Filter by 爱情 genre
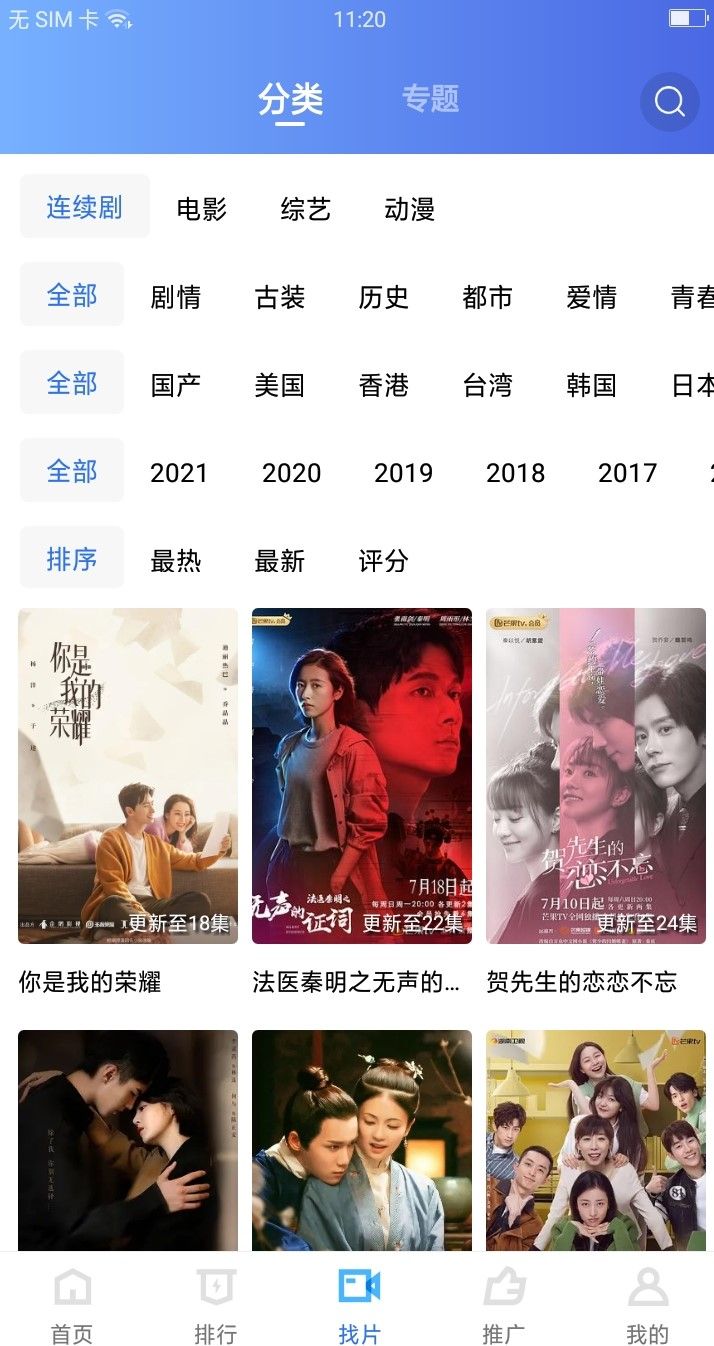The image size is (714, 1346). coord(591,296)
